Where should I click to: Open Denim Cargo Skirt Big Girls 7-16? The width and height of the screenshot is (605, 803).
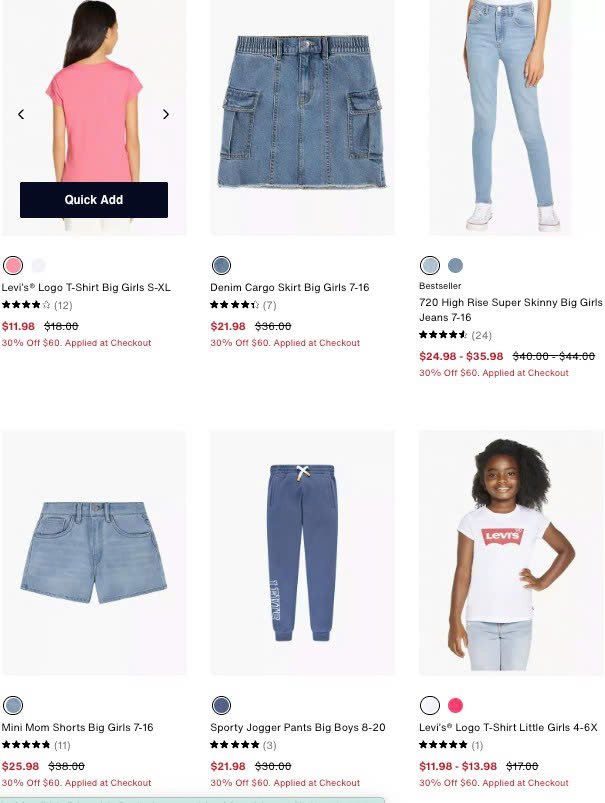(289, 287)
